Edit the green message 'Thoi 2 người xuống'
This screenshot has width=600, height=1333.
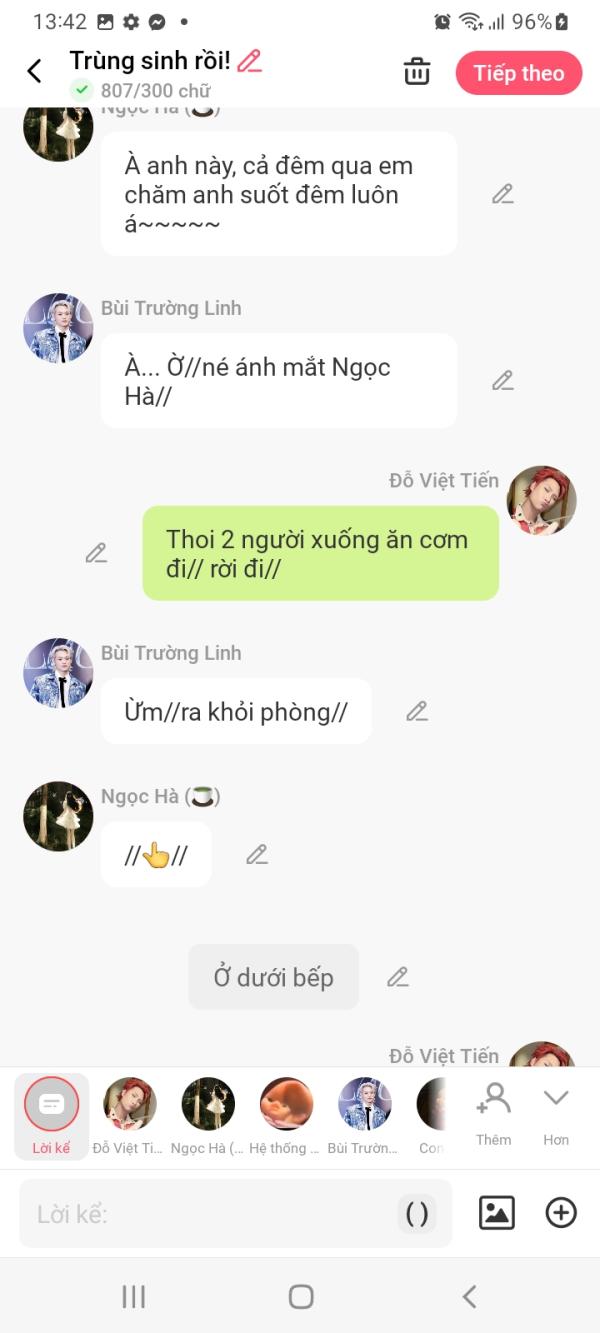96,552
